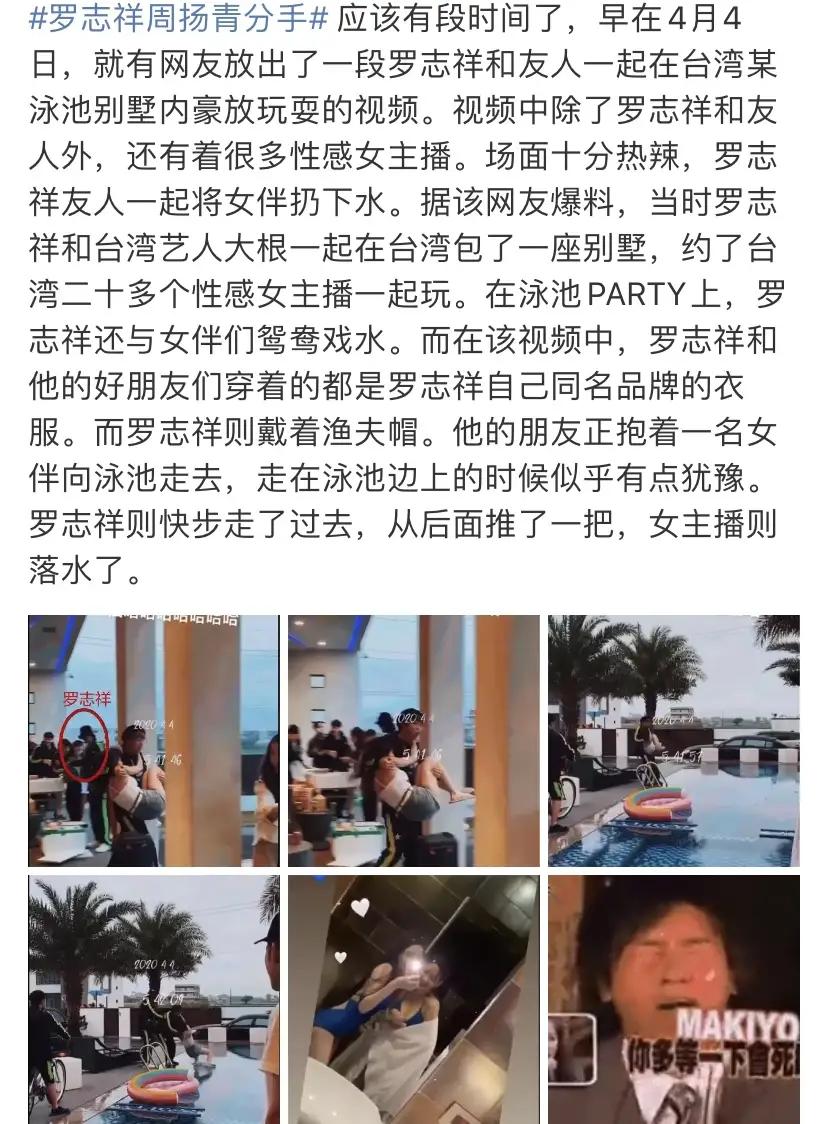Viewport: 828px width, 1124px height.
Task: View the photo of the man carrying a woman
Action: 413,740
